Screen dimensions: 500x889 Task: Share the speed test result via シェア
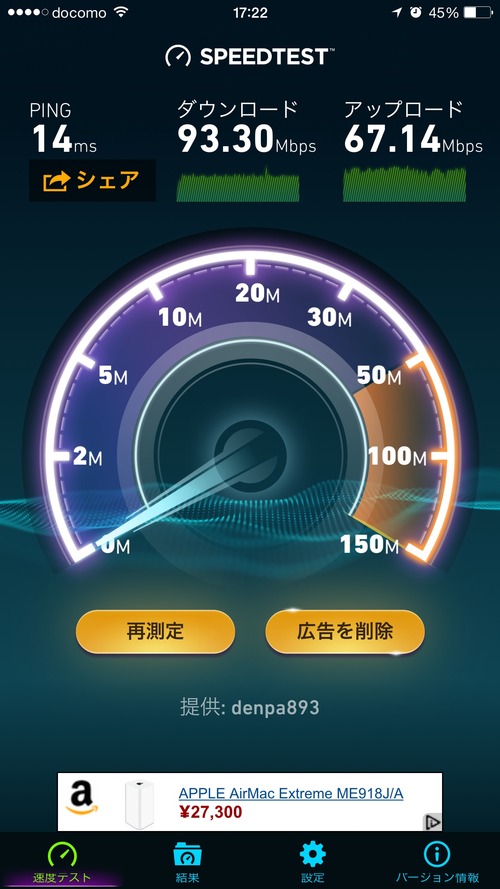92,181
